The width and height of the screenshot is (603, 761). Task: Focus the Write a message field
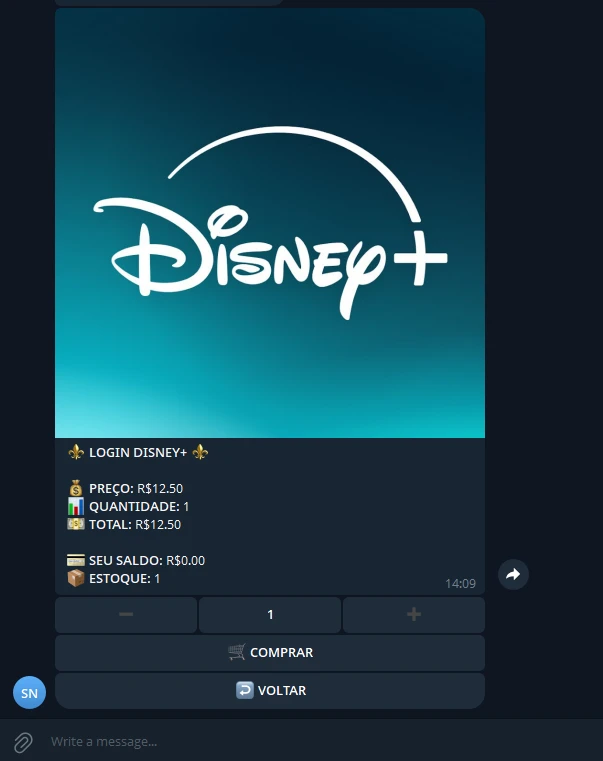300,742
